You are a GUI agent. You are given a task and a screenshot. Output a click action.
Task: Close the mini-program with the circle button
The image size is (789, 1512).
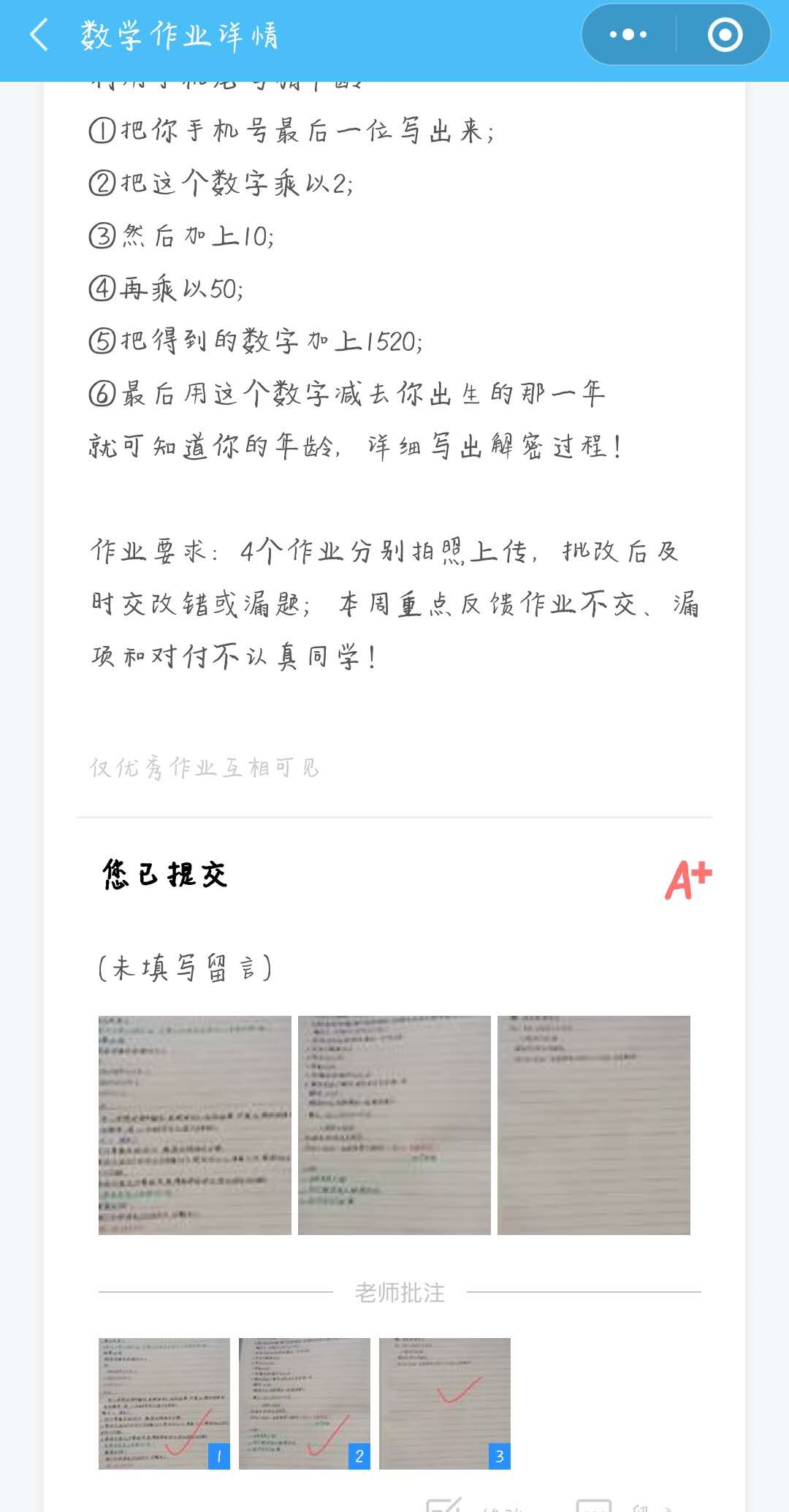(x=725, y=34)
